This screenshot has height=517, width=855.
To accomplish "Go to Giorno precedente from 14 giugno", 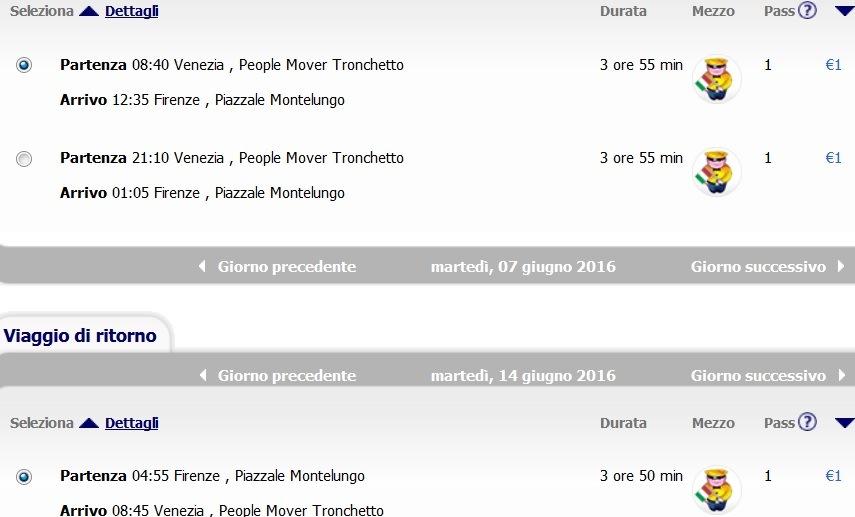I will pos(278,376).
